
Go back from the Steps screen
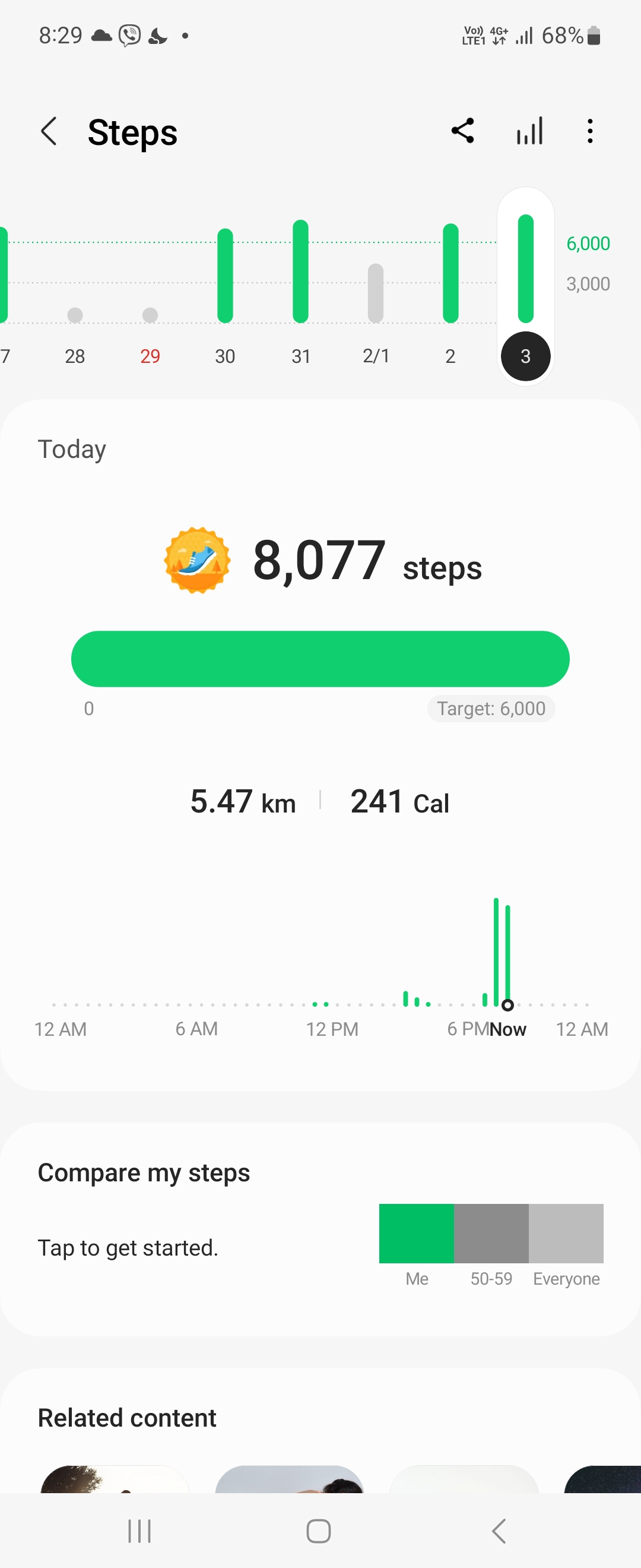49,131
